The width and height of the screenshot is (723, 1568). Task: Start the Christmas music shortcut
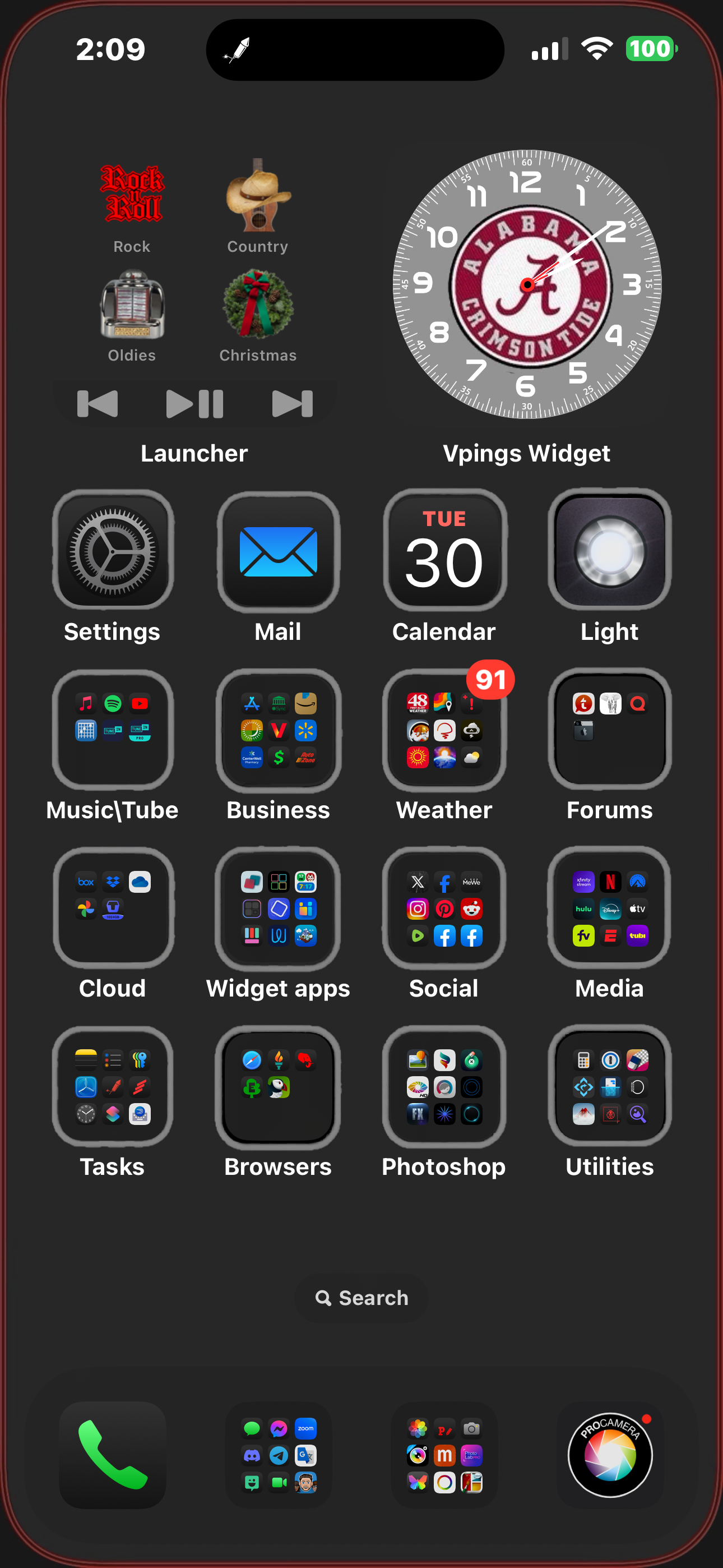coord(258,305)
